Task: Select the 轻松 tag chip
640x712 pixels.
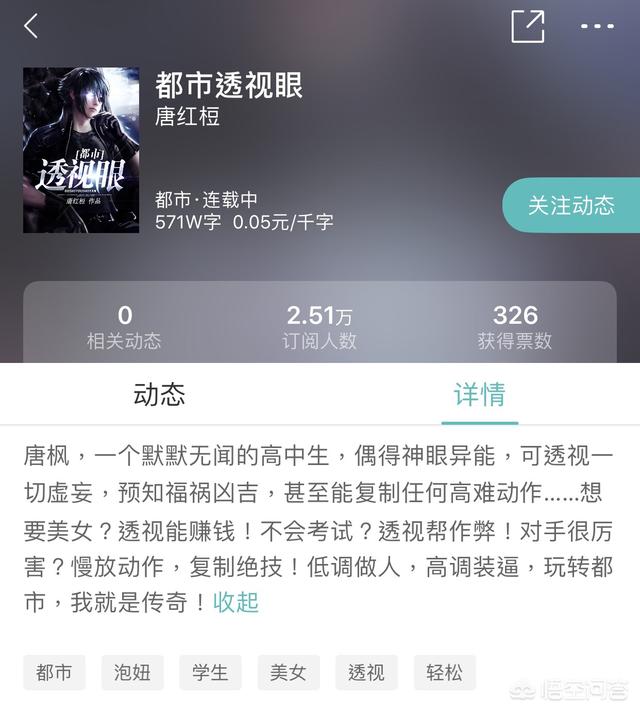Action: (444, 673)
